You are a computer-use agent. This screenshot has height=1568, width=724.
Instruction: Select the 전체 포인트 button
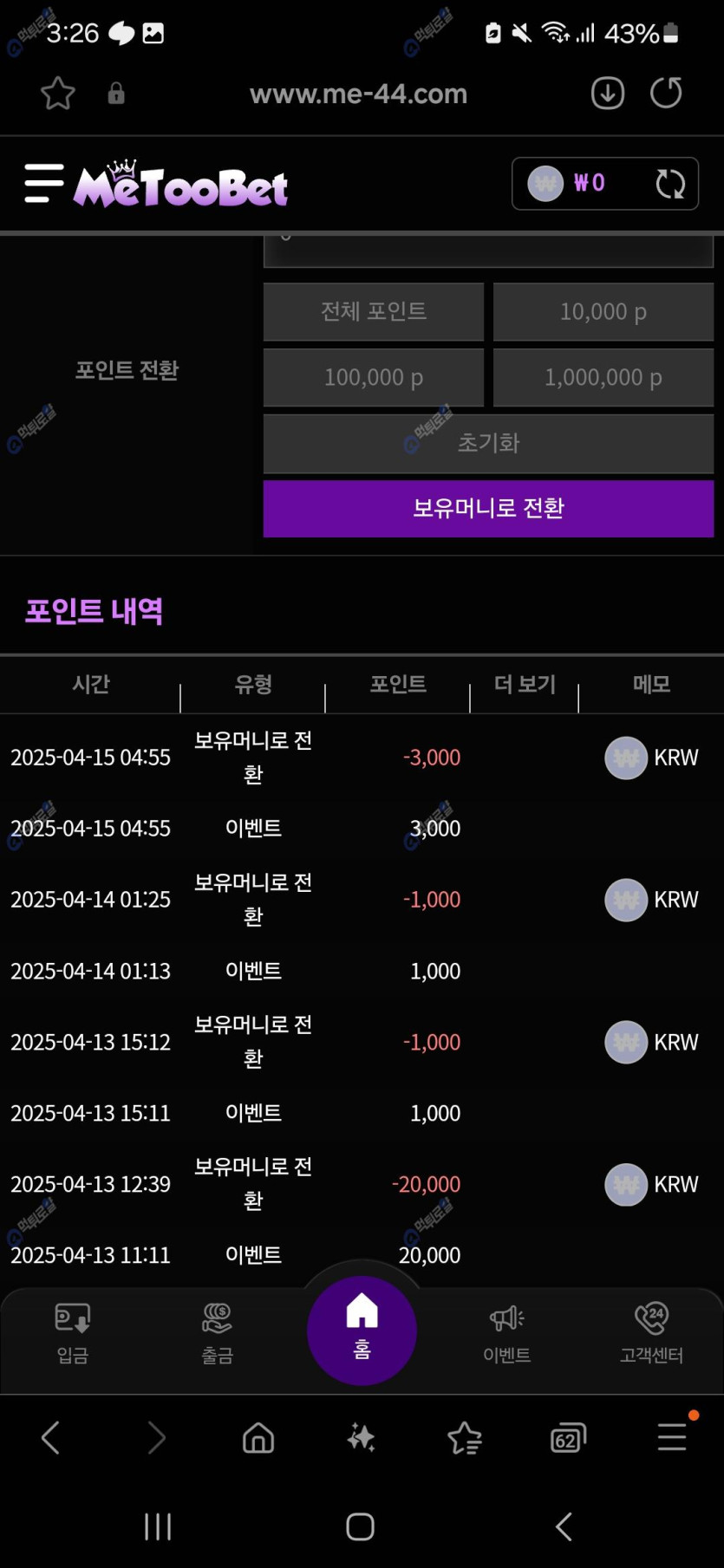pos(373,311)
